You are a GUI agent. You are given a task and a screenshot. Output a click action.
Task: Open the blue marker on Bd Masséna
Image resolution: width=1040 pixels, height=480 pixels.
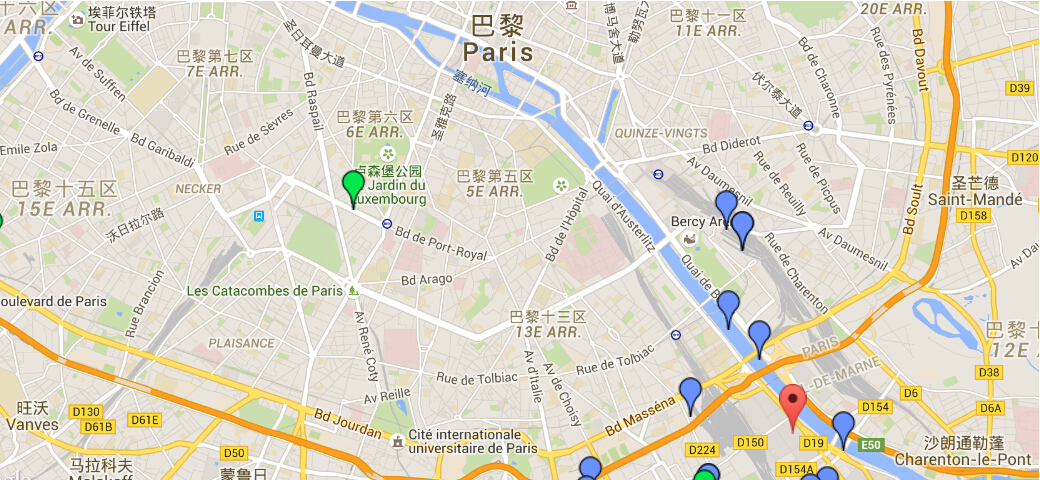click(x=690, y=393)
